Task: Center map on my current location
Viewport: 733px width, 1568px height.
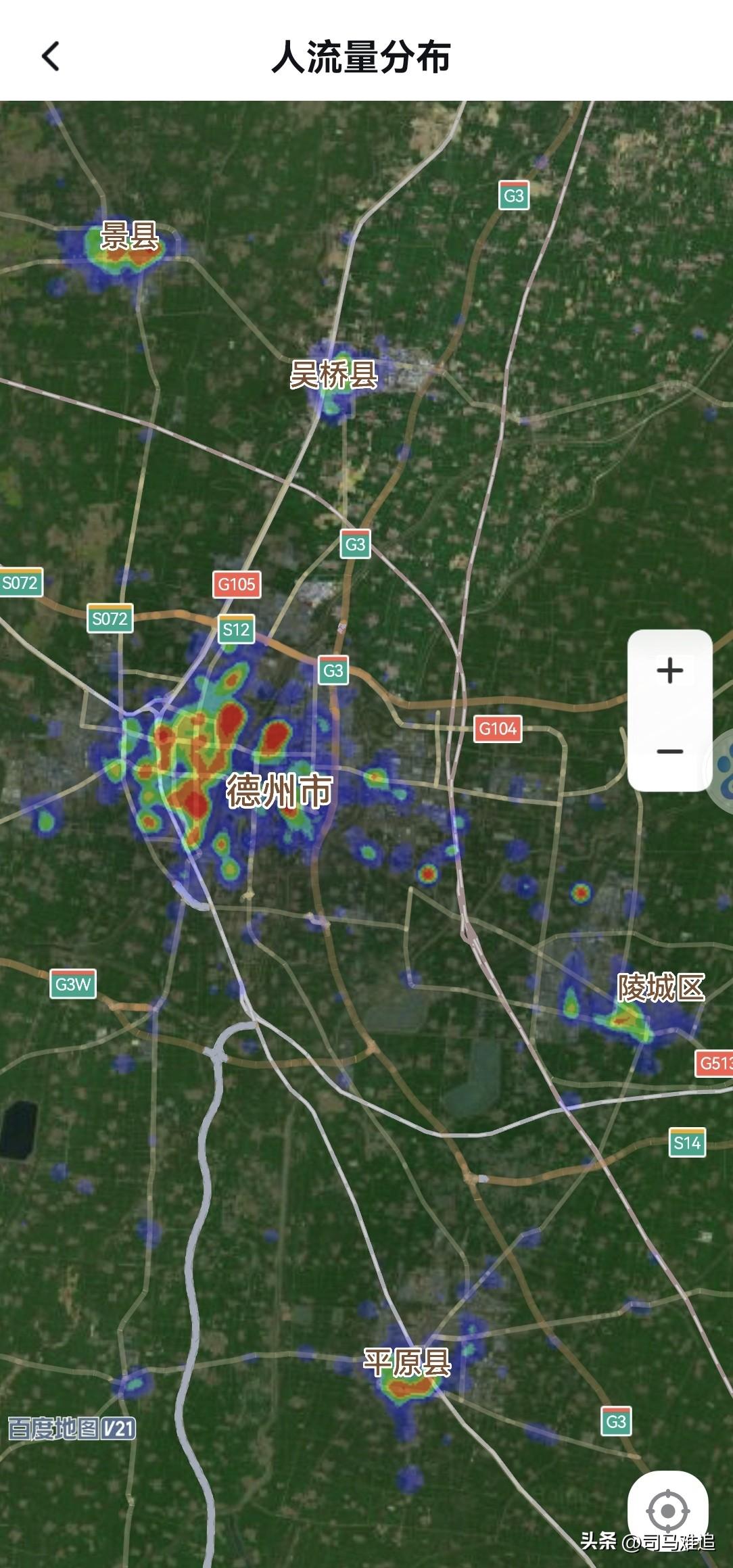Action: coord(667,1511)
